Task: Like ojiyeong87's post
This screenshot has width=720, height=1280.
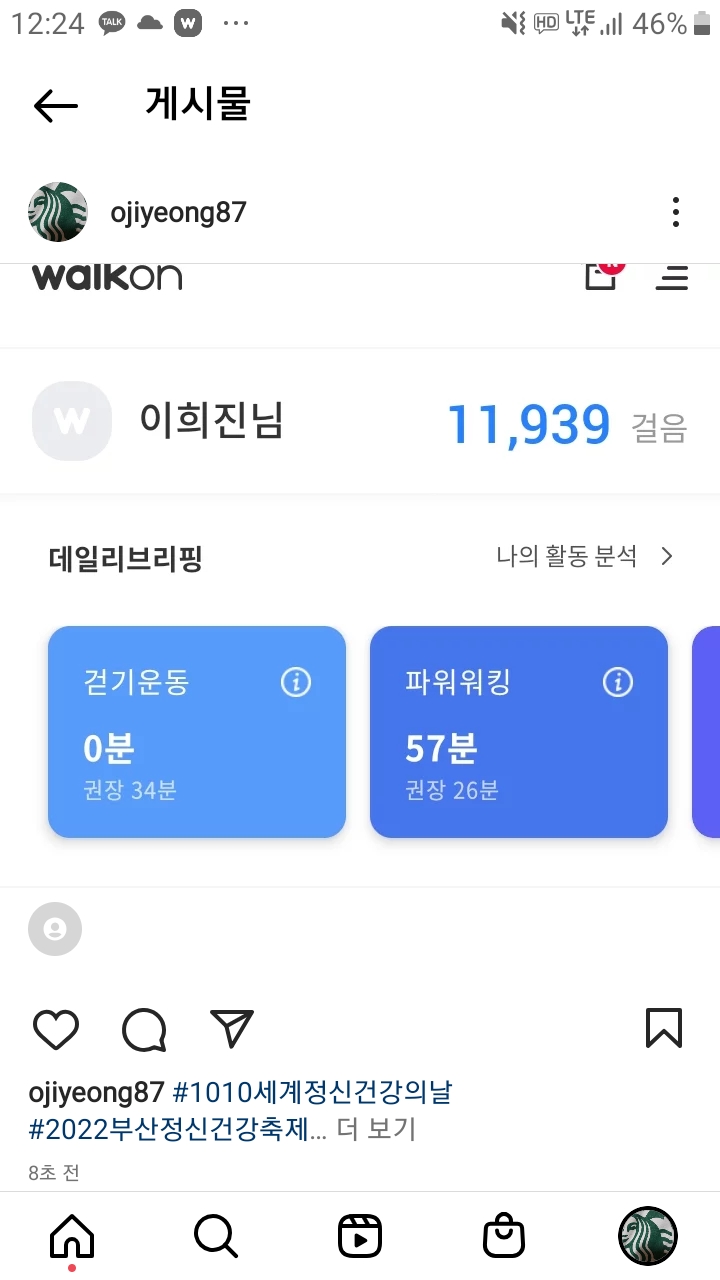Action: click(x=56, y=1029)
